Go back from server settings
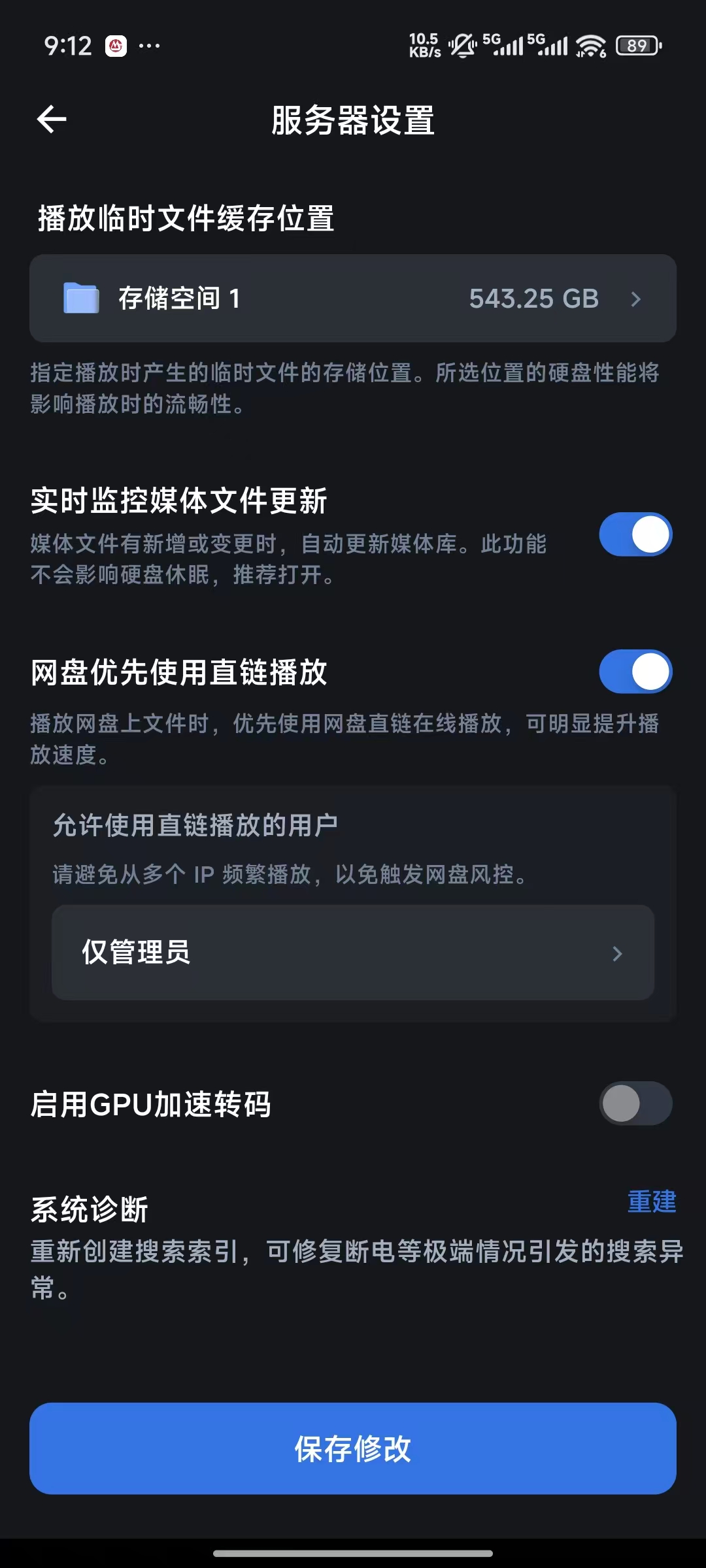 (x=52, y=120)
